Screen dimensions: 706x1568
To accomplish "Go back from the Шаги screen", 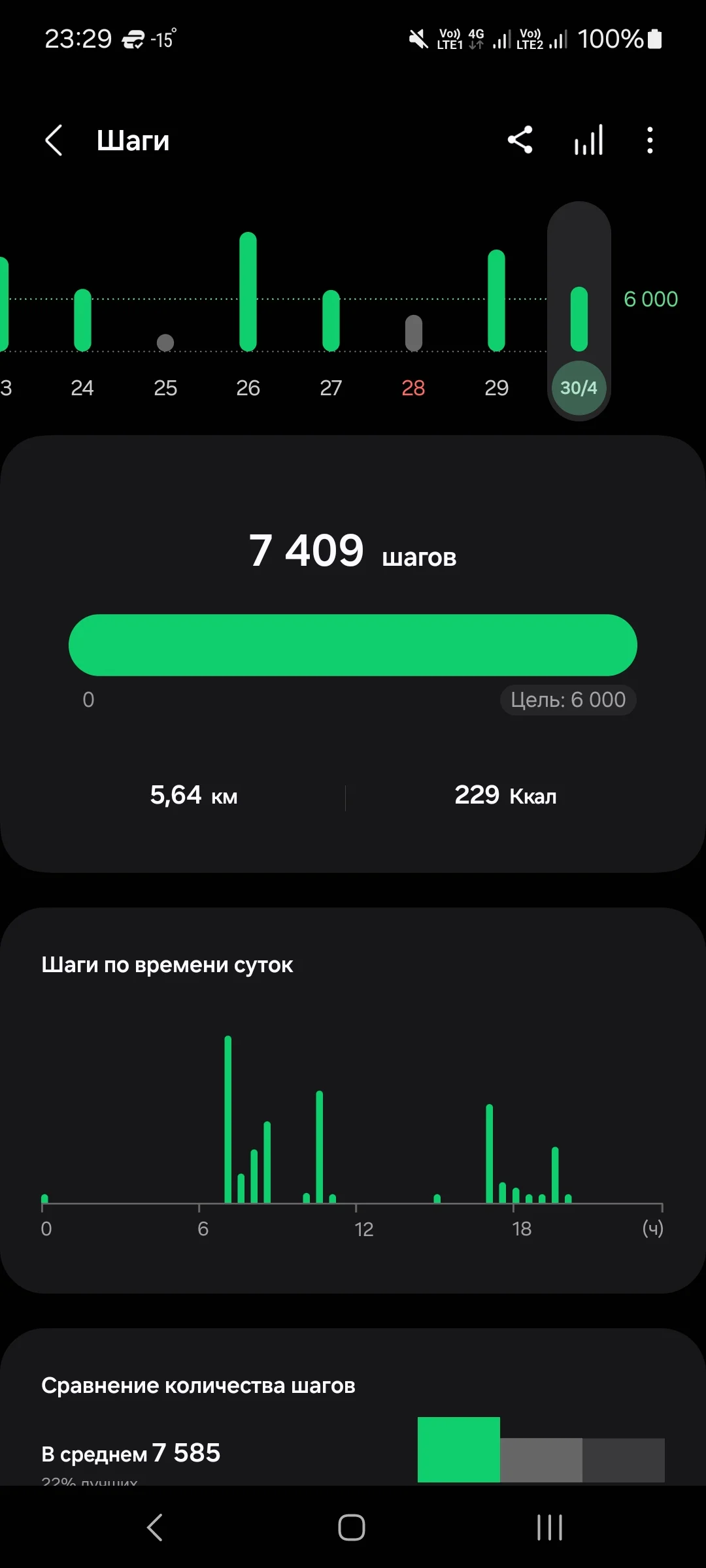I will click(54, 140).
